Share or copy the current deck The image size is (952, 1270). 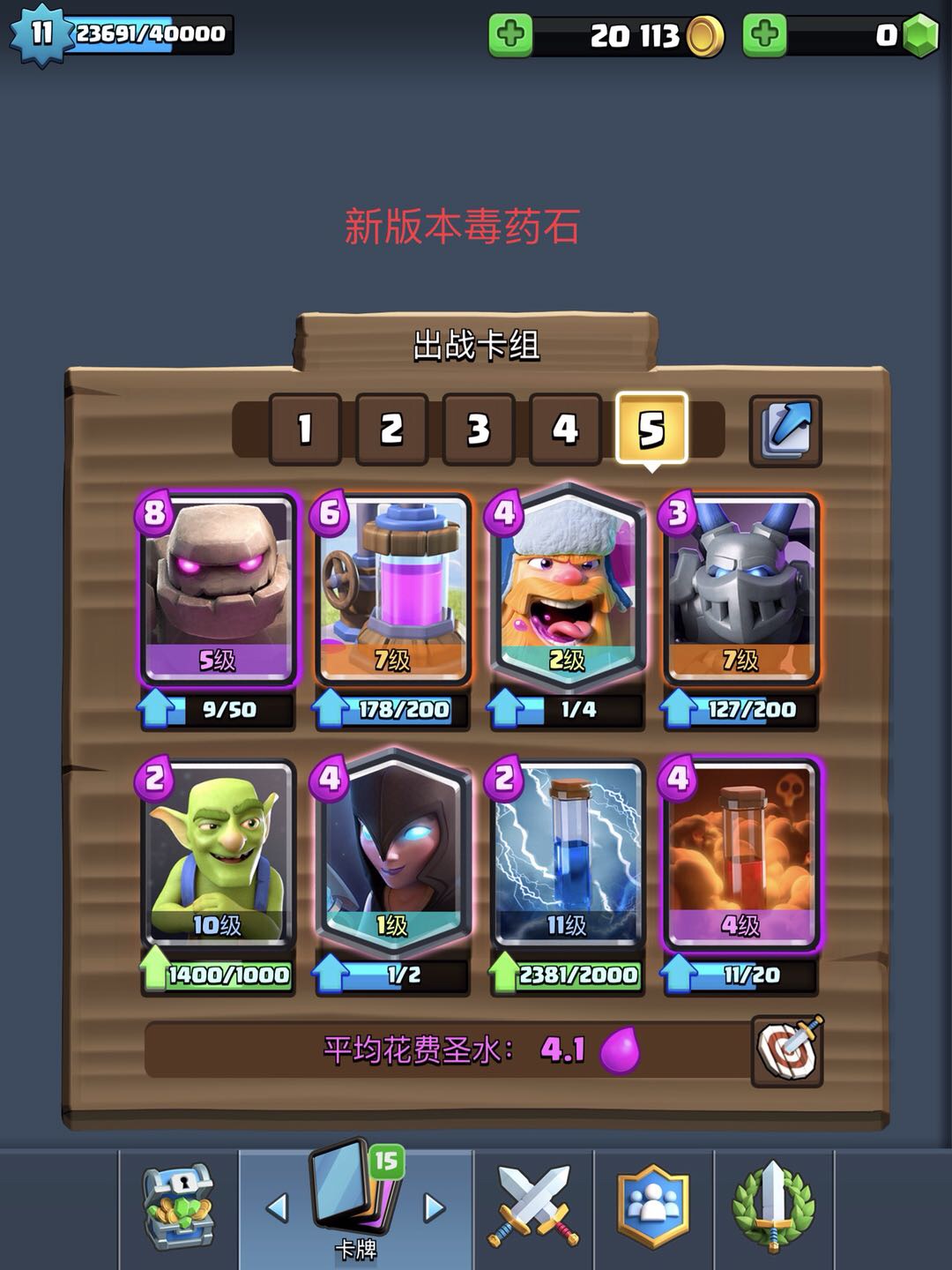785,431
